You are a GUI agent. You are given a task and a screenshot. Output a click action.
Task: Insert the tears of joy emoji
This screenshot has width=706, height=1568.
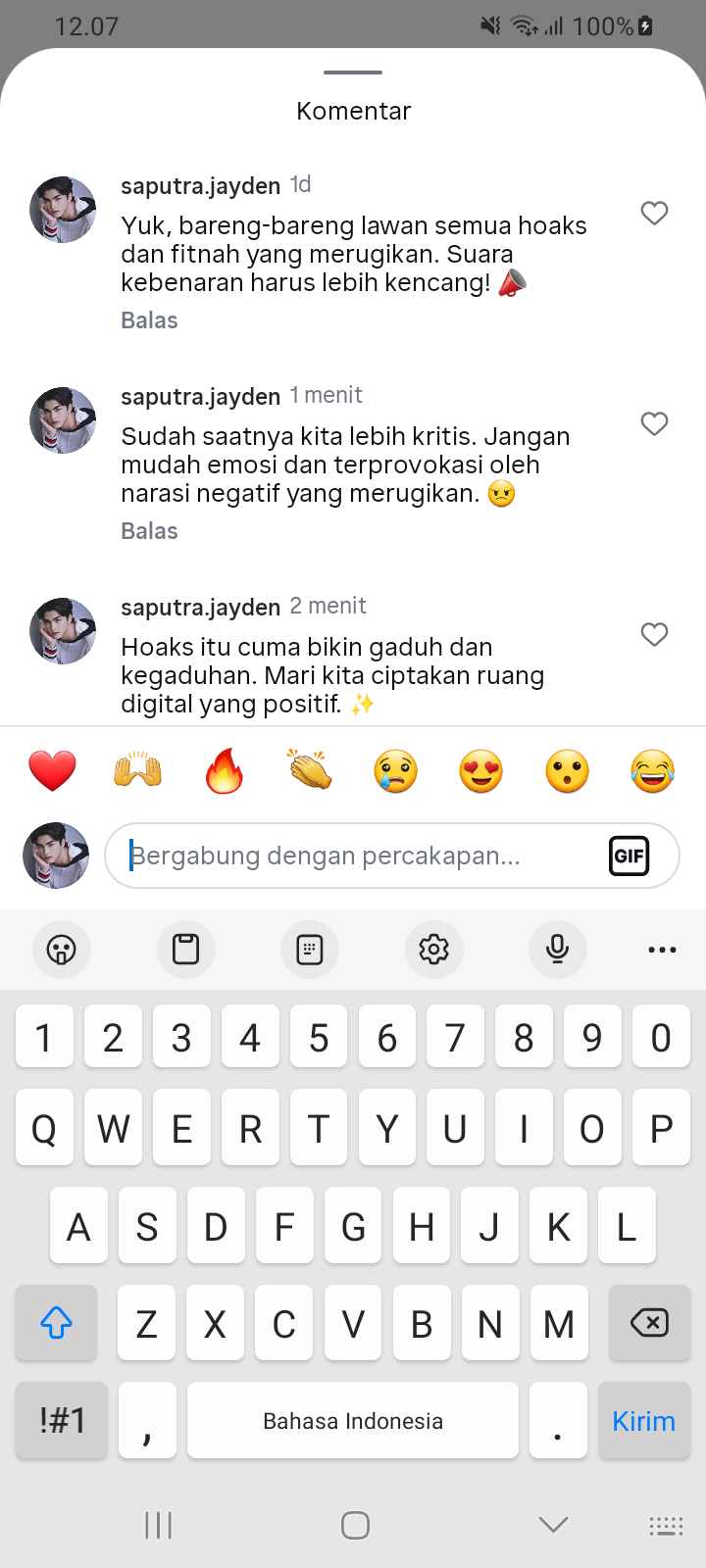point(653,771)
